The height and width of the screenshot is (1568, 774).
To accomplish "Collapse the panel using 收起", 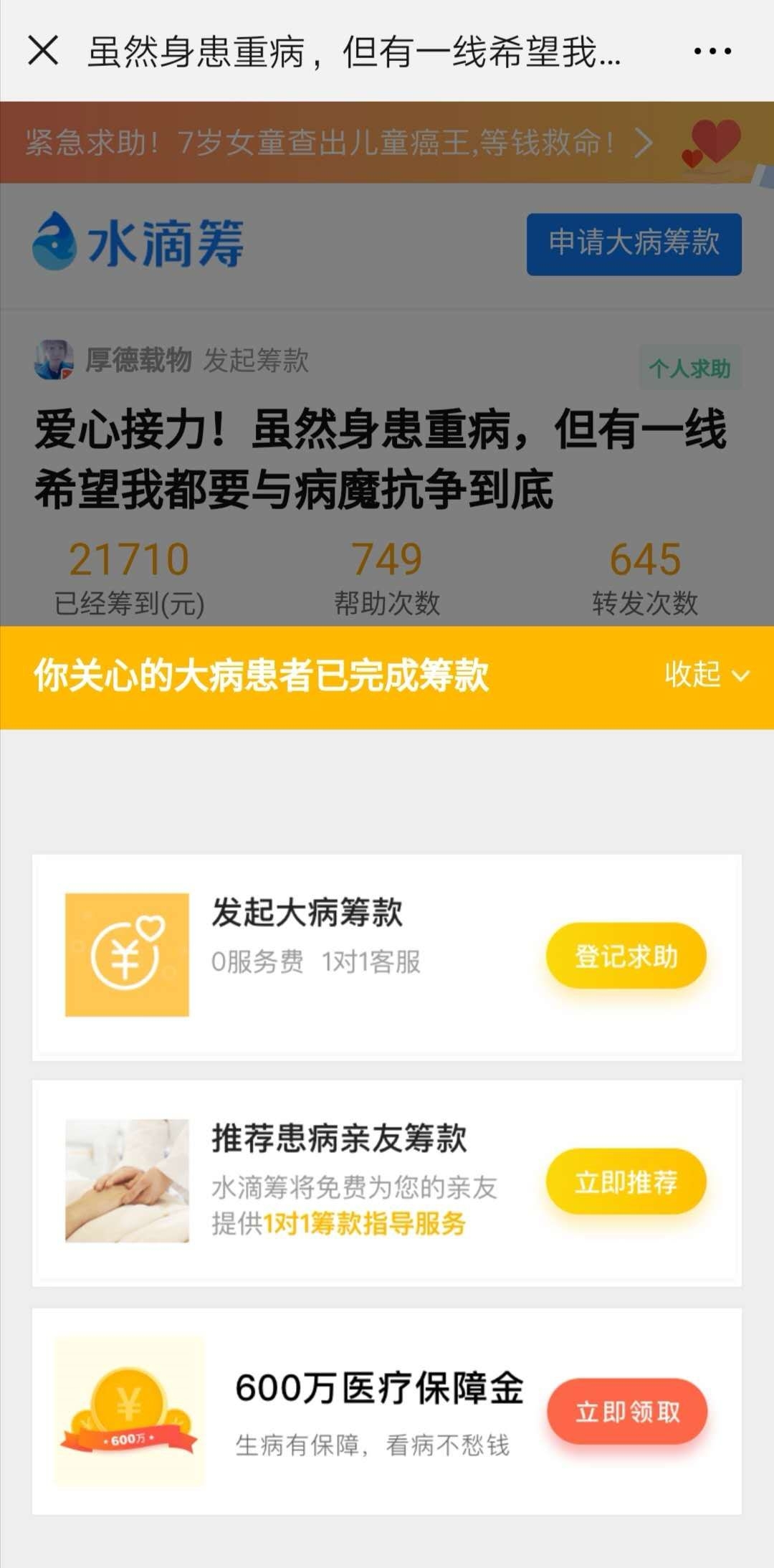I will pos(706,675).
